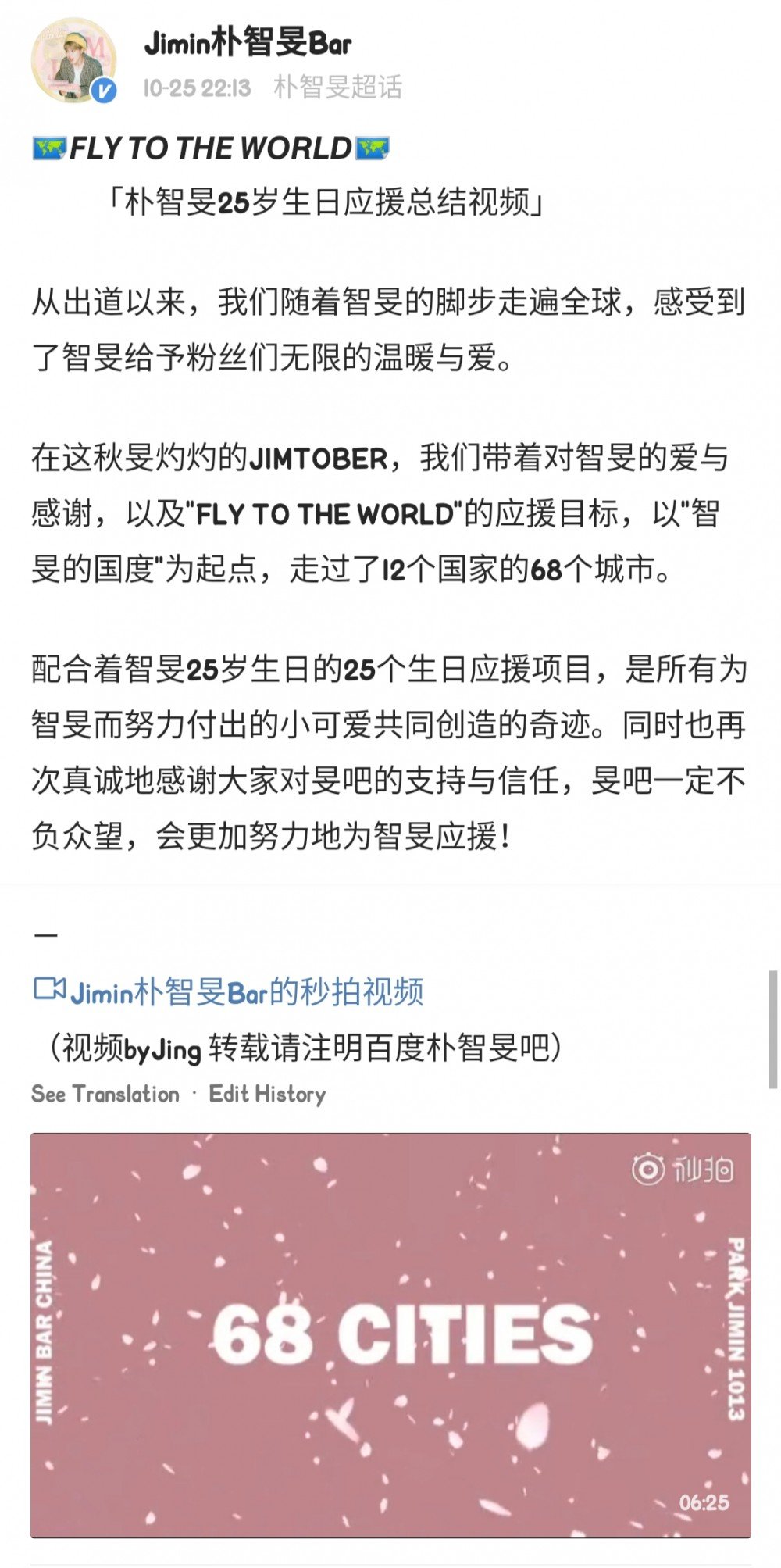781x1568 pixels.
Task: Tap See Translation
Action: pyautogui.click(x=105, y=1094)
